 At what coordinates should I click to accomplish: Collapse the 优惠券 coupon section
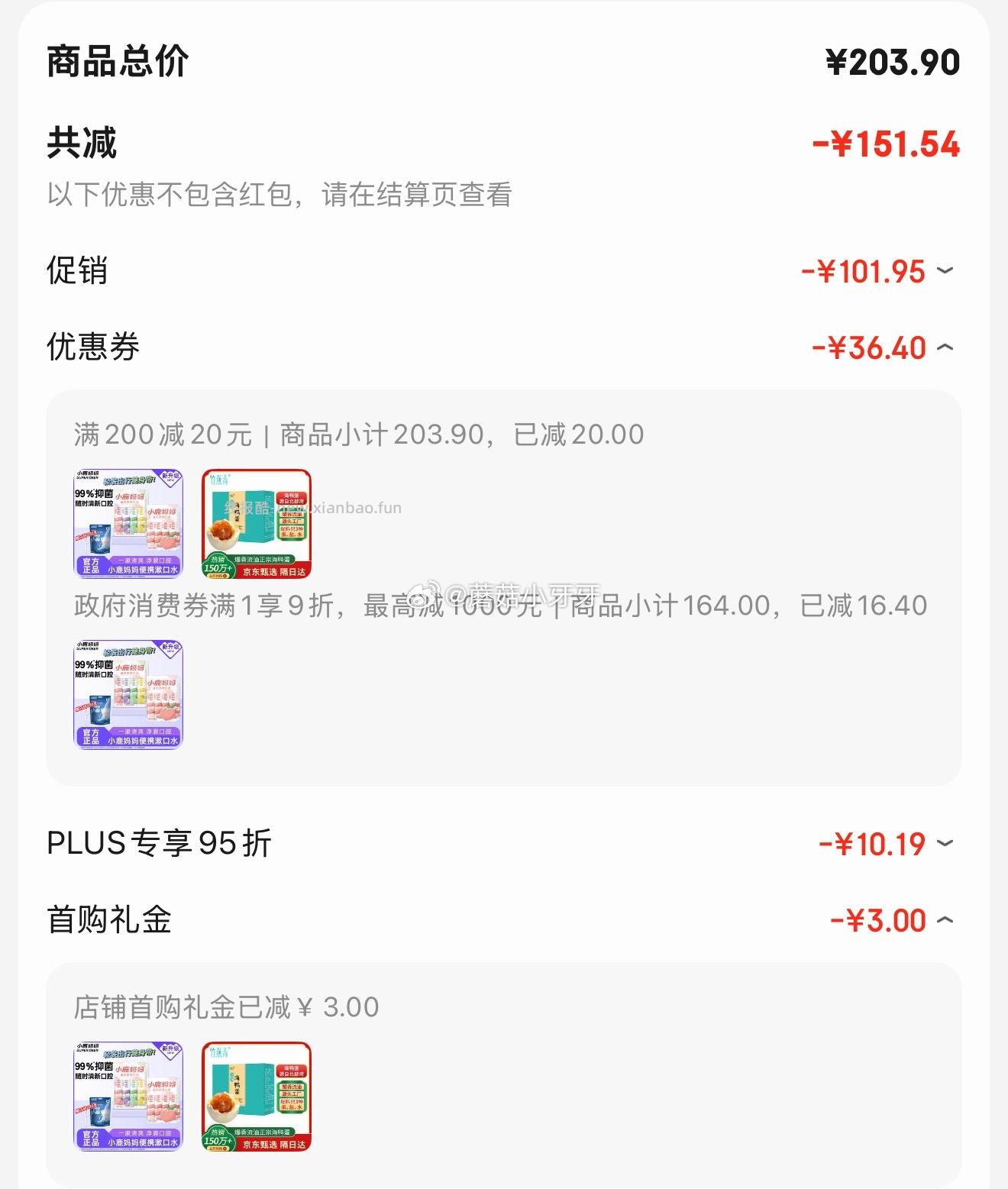(x=947, y=347)
